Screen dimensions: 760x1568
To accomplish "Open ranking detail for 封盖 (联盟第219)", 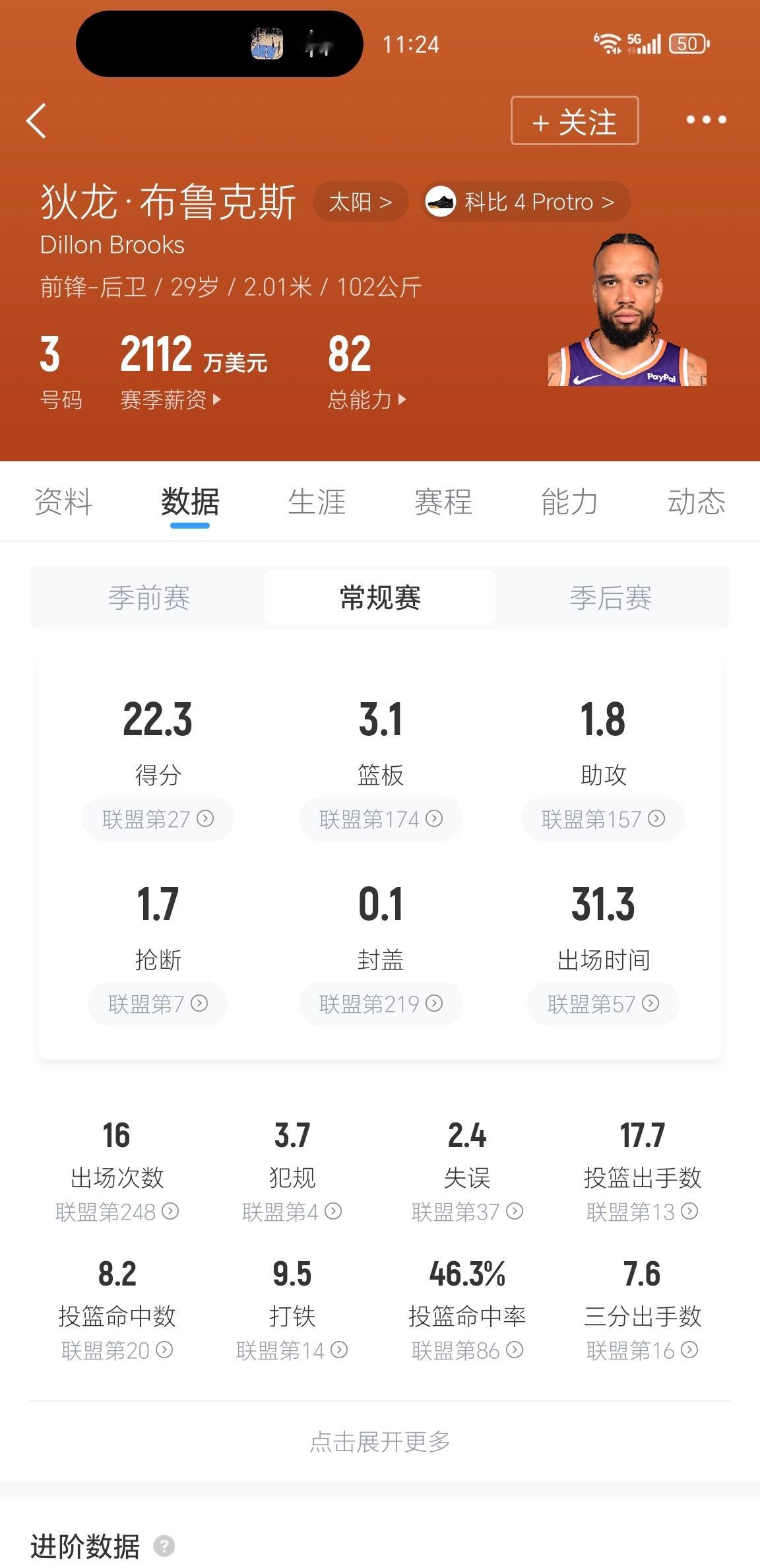I will point(380,1003).
